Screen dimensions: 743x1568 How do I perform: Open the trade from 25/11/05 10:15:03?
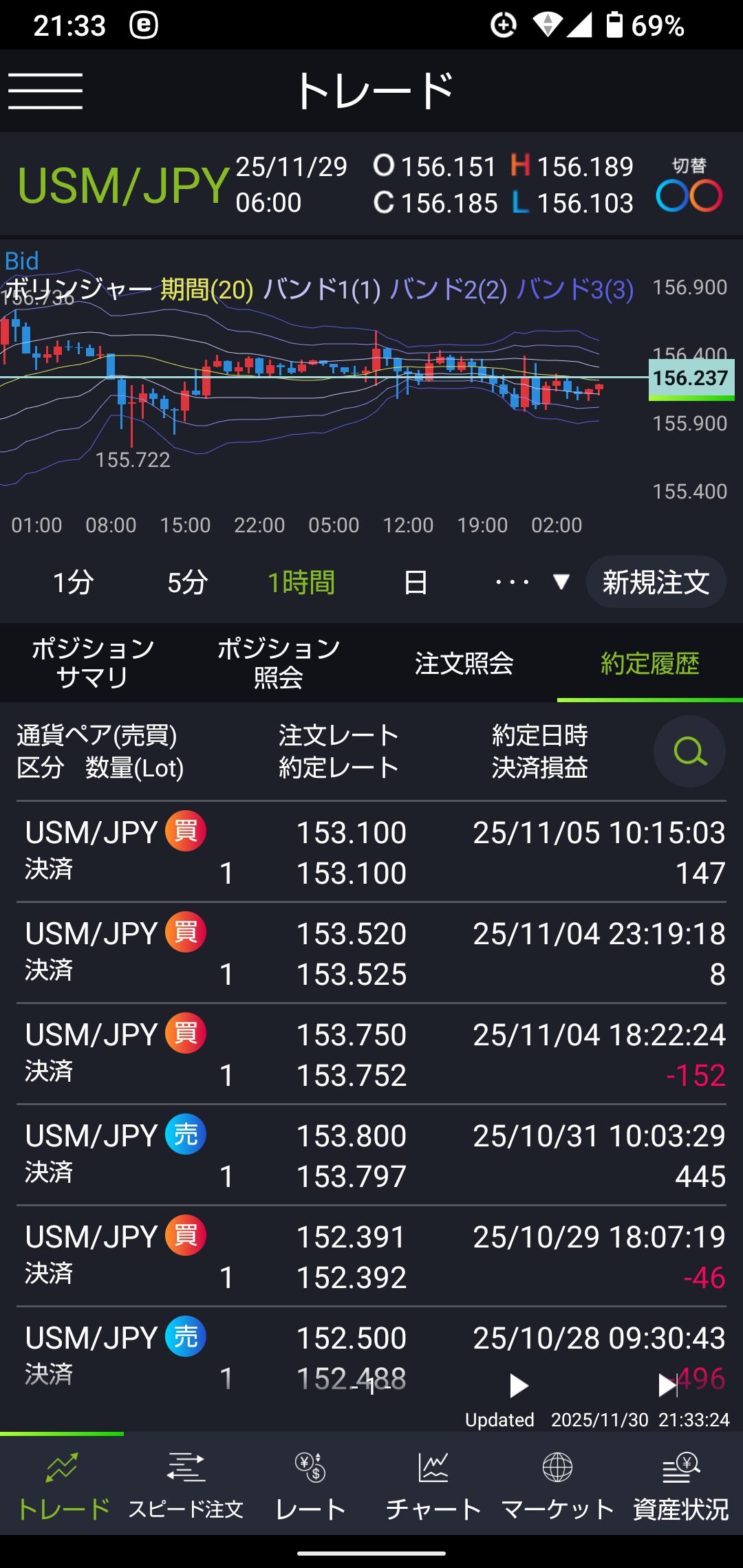[x=371, y=851]
